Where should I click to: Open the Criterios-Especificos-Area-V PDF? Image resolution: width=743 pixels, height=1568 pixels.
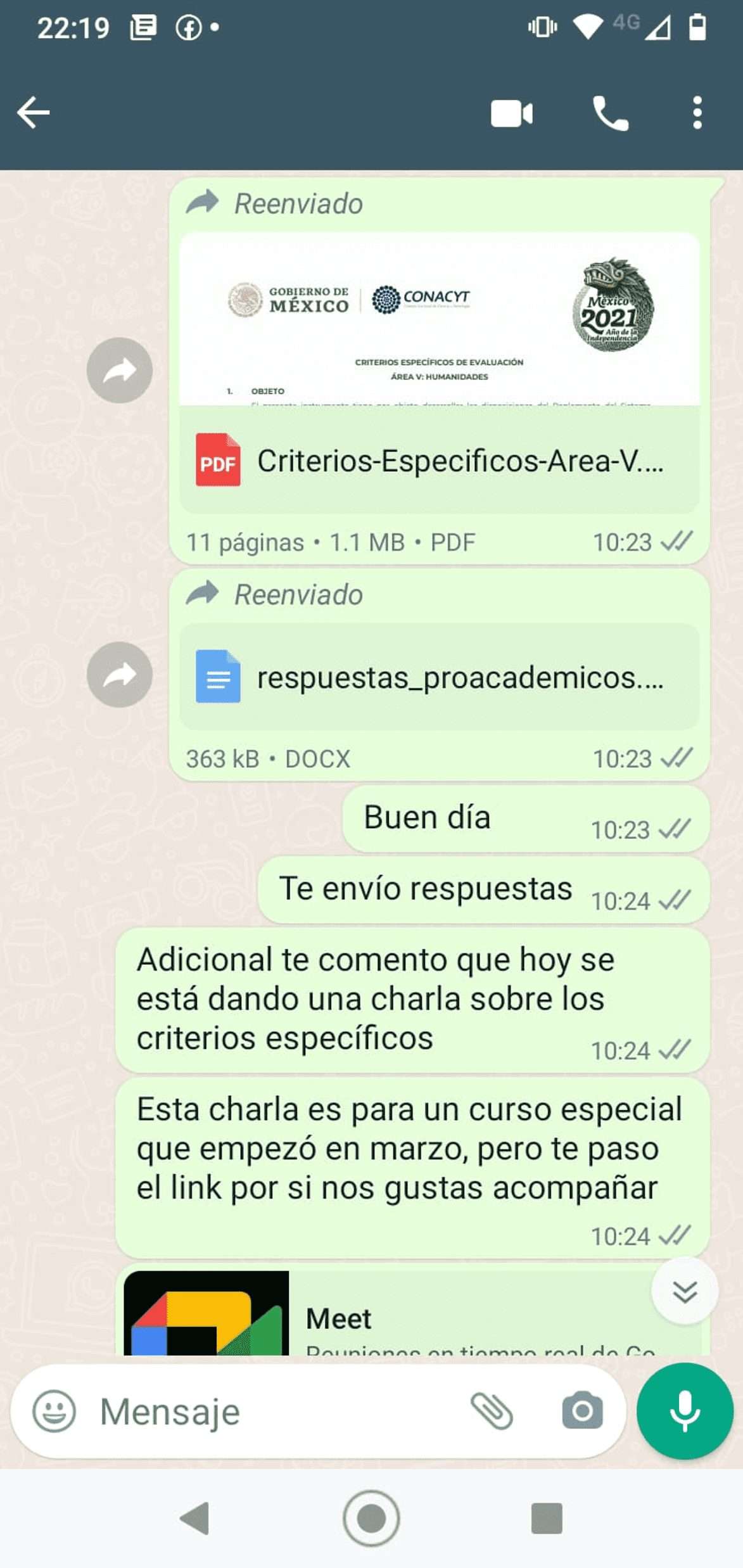coord(439,373)
